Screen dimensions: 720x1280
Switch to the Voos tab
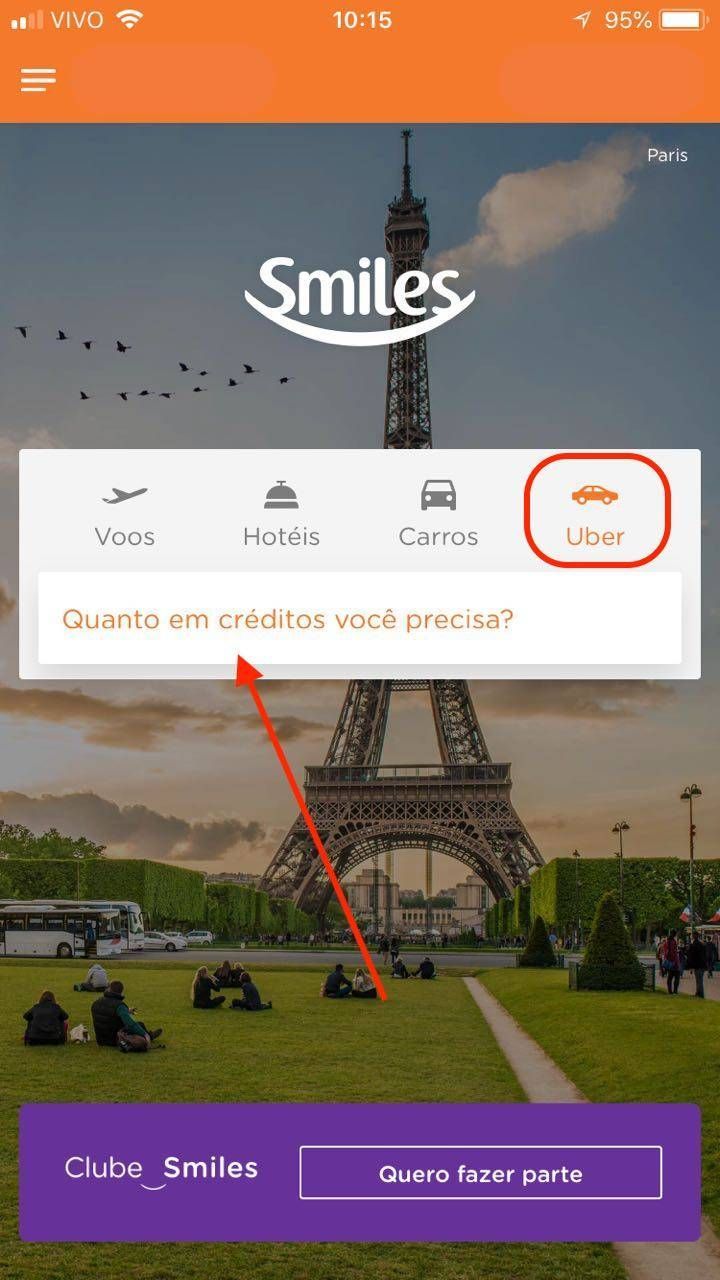click(x=124, y=514)
